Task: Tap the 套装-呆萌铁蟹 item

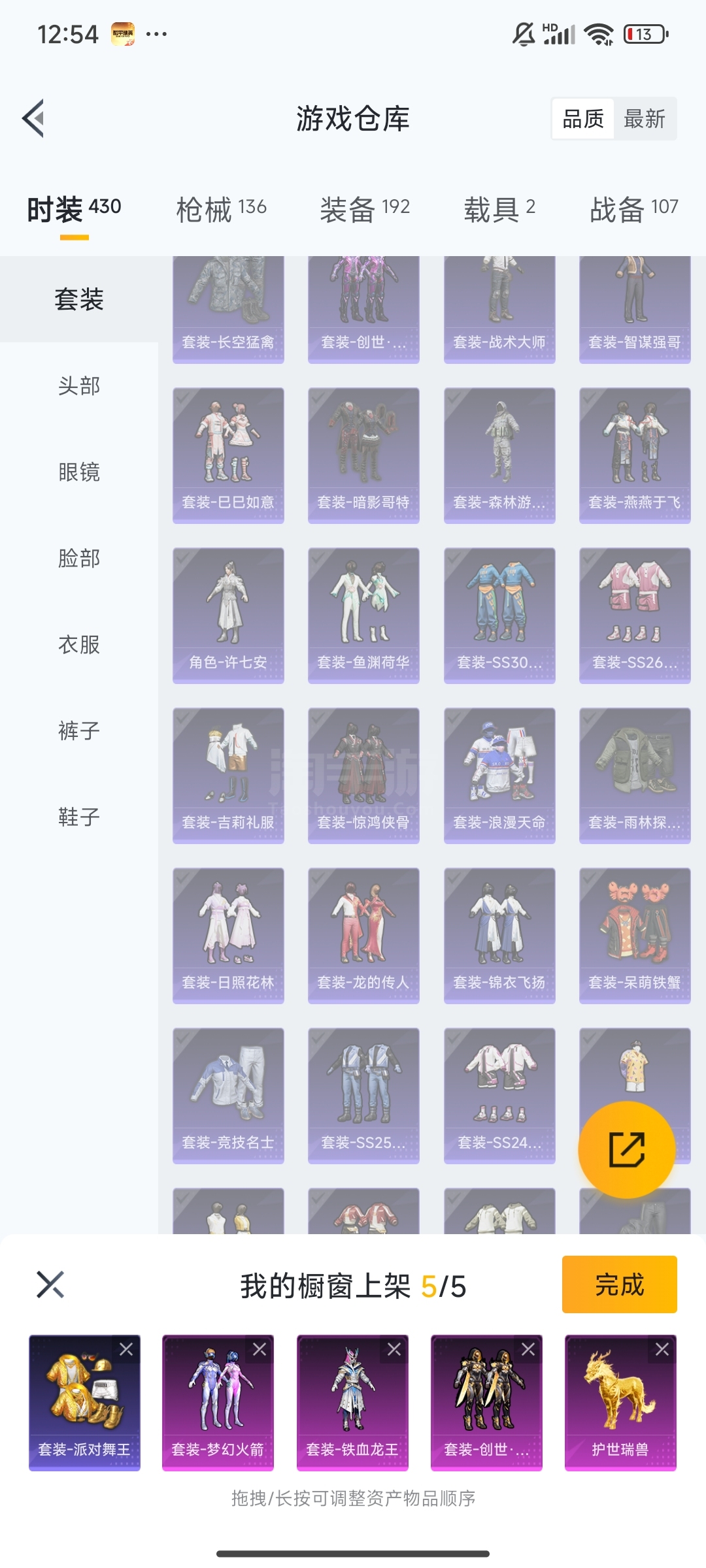Action: click(635, 935)
